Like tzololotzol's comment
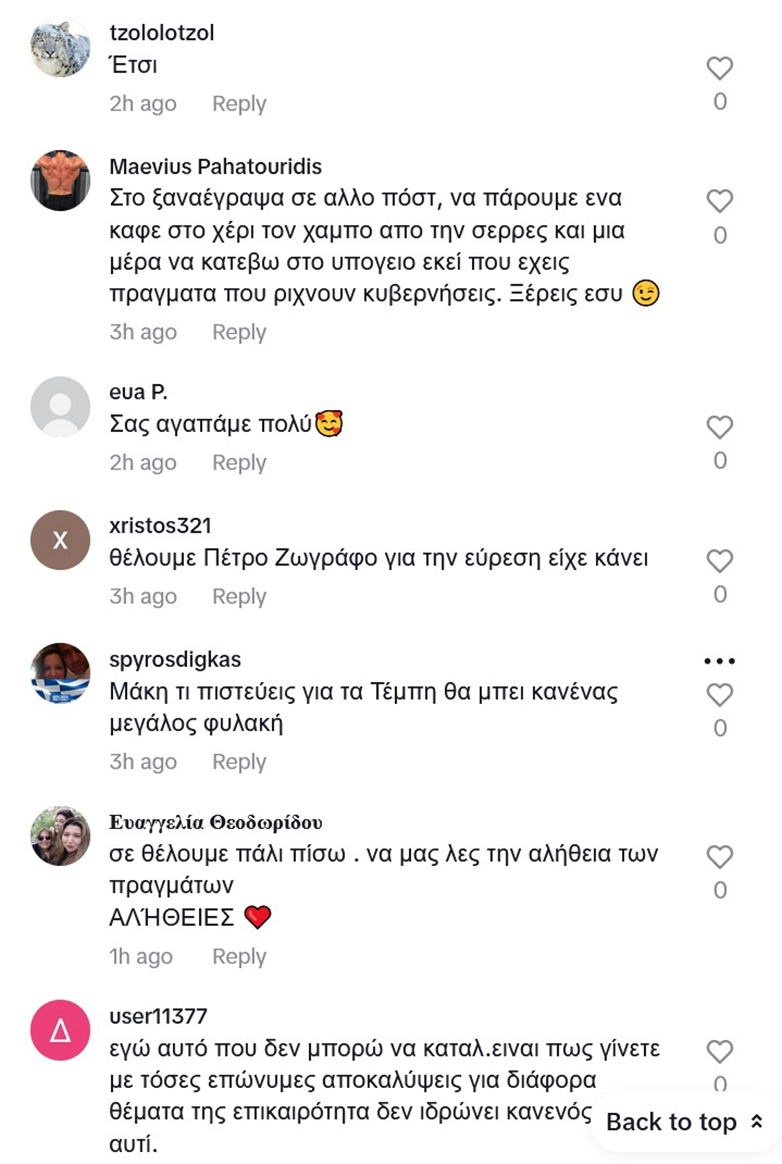This screenshot has width=782, height=1164. pos(720,69)
